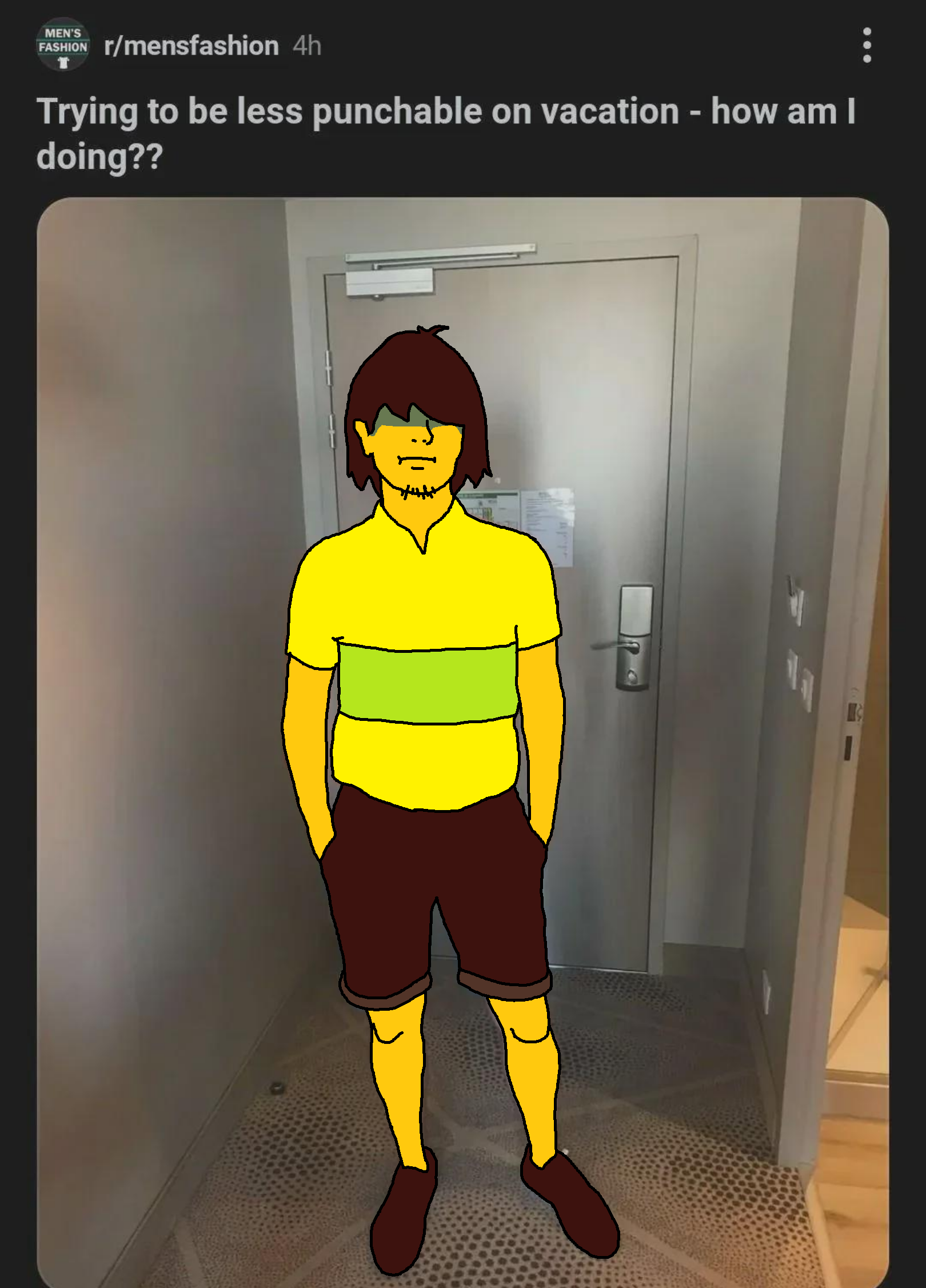Open the r/mensfashion community link
The width and height of the screenshot is (926, 1288).
[191, 46]
